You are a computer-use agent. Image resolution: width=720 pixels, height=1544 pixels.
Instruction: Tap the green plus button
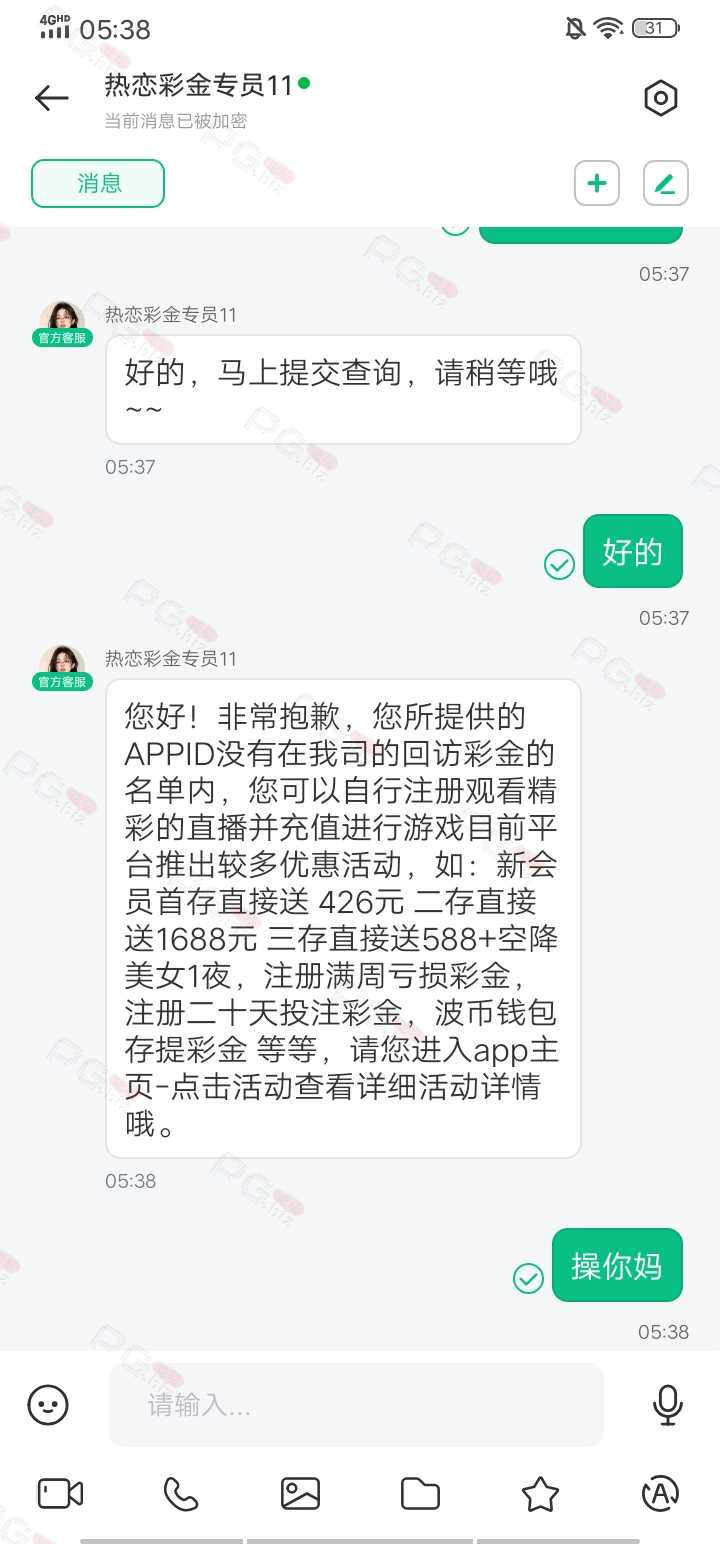tap(597, 183)
